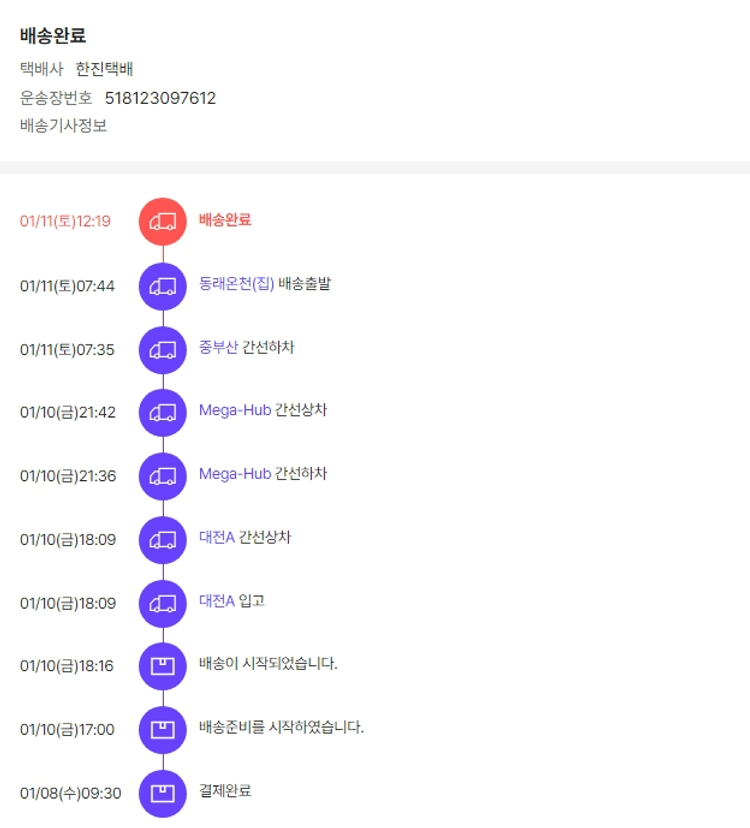This screenshot has height=828, width=750.
Task: Open Mega-Hub in the 간선하차 entry
Action: [234, 474]
